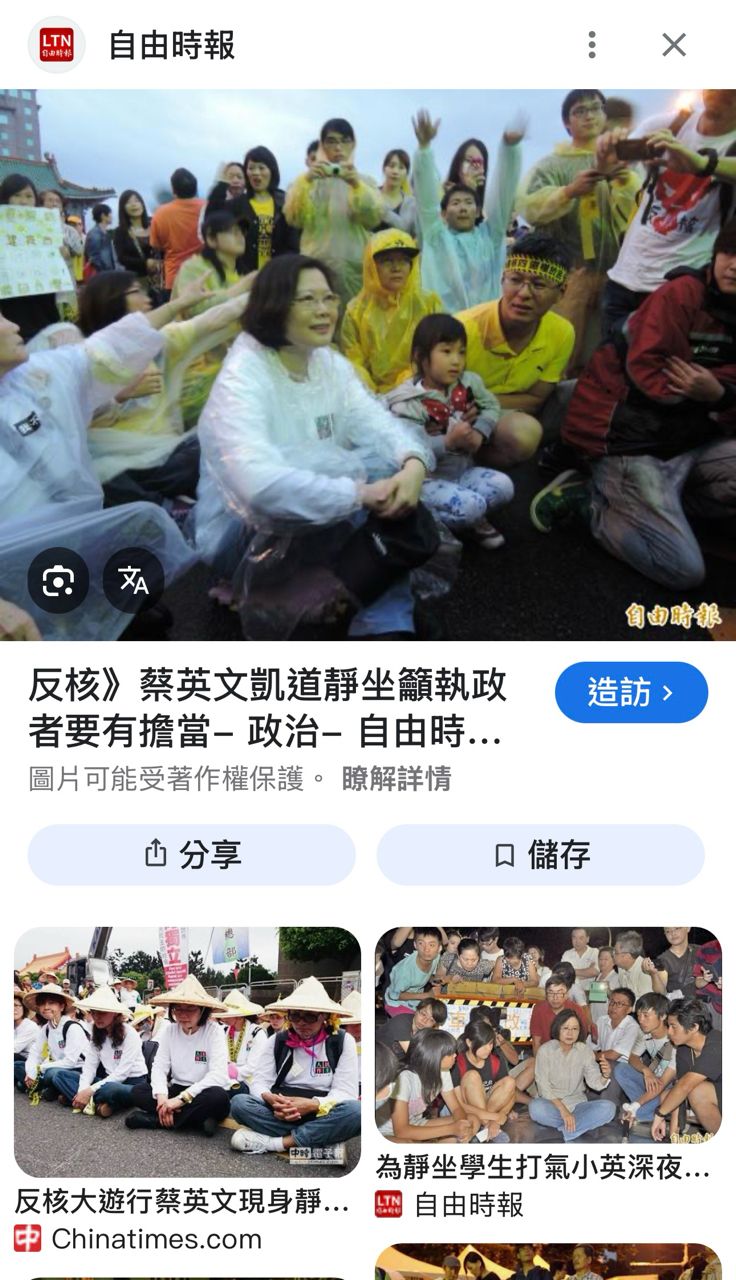Translate text in the image
The image size is (736, 1280).
pos(134,580)
